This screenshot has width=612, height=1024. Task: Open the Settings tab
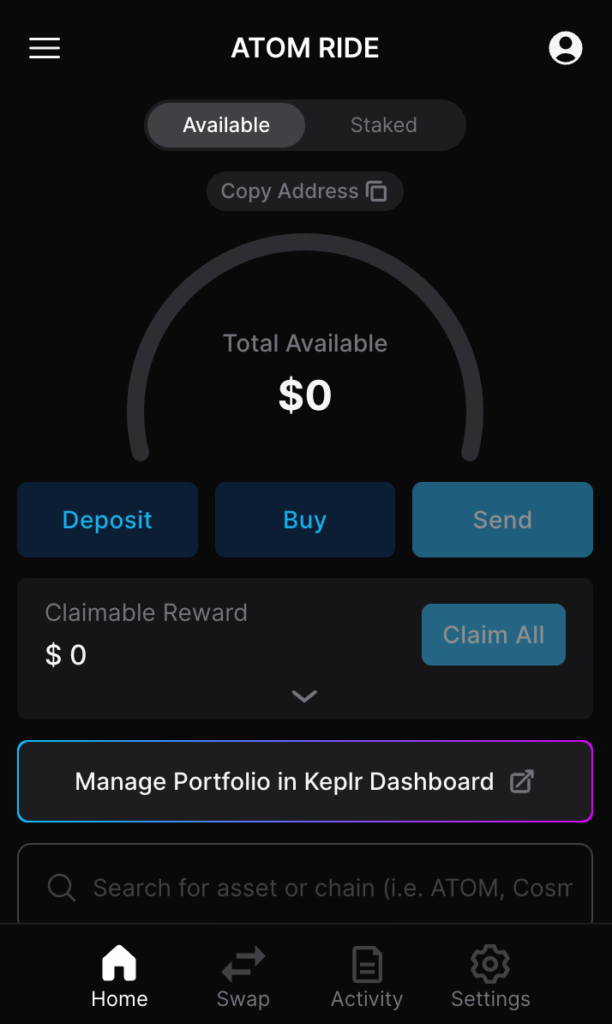tap(490, 977)
